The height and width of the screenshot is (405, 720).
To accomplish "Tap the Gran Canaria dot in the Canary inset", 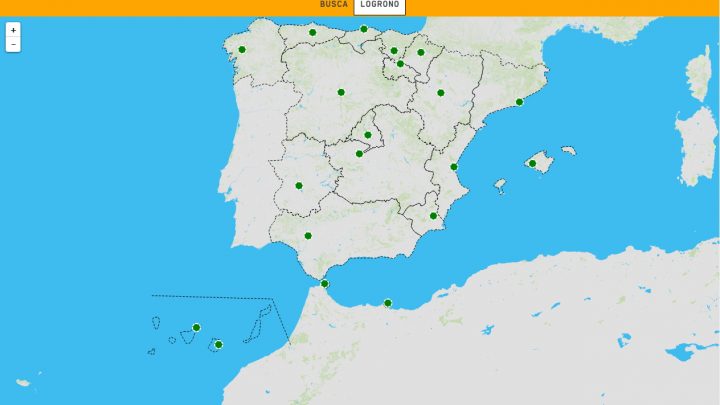I will click(218, 344).
